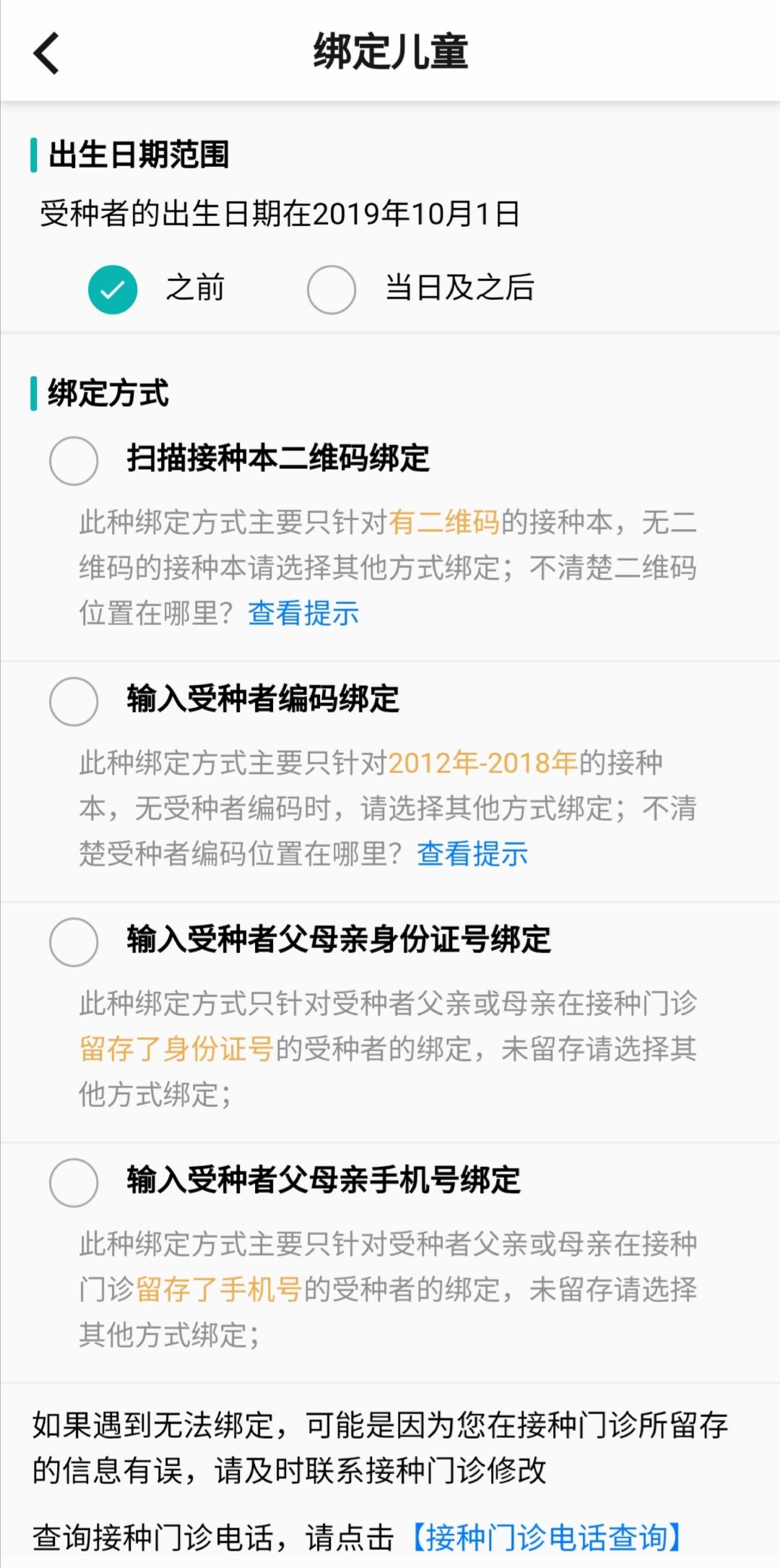Click the orange 2012年-2018年 text

[483, 762]
